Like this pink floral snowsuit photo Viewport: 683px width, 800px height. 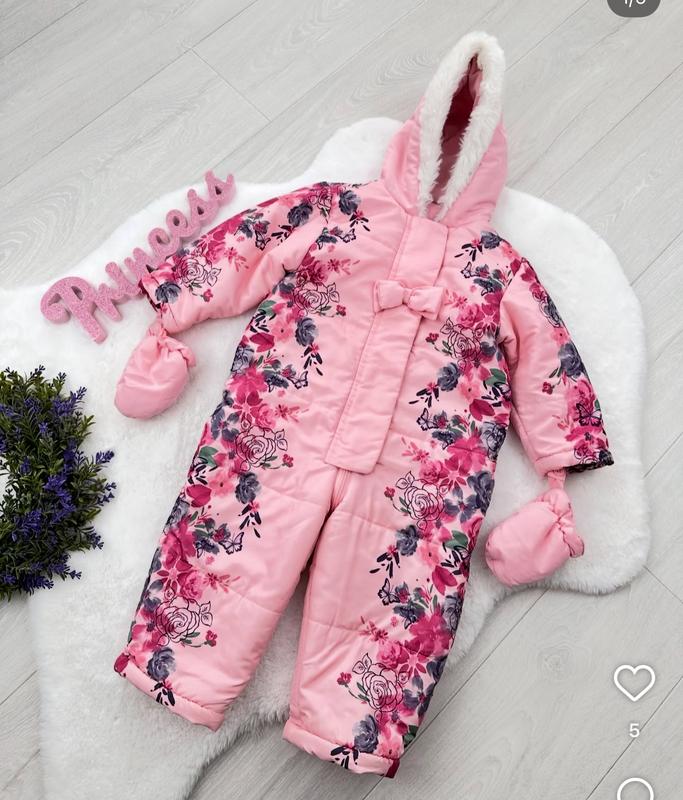pyautogui.click(x=634, y=682)
